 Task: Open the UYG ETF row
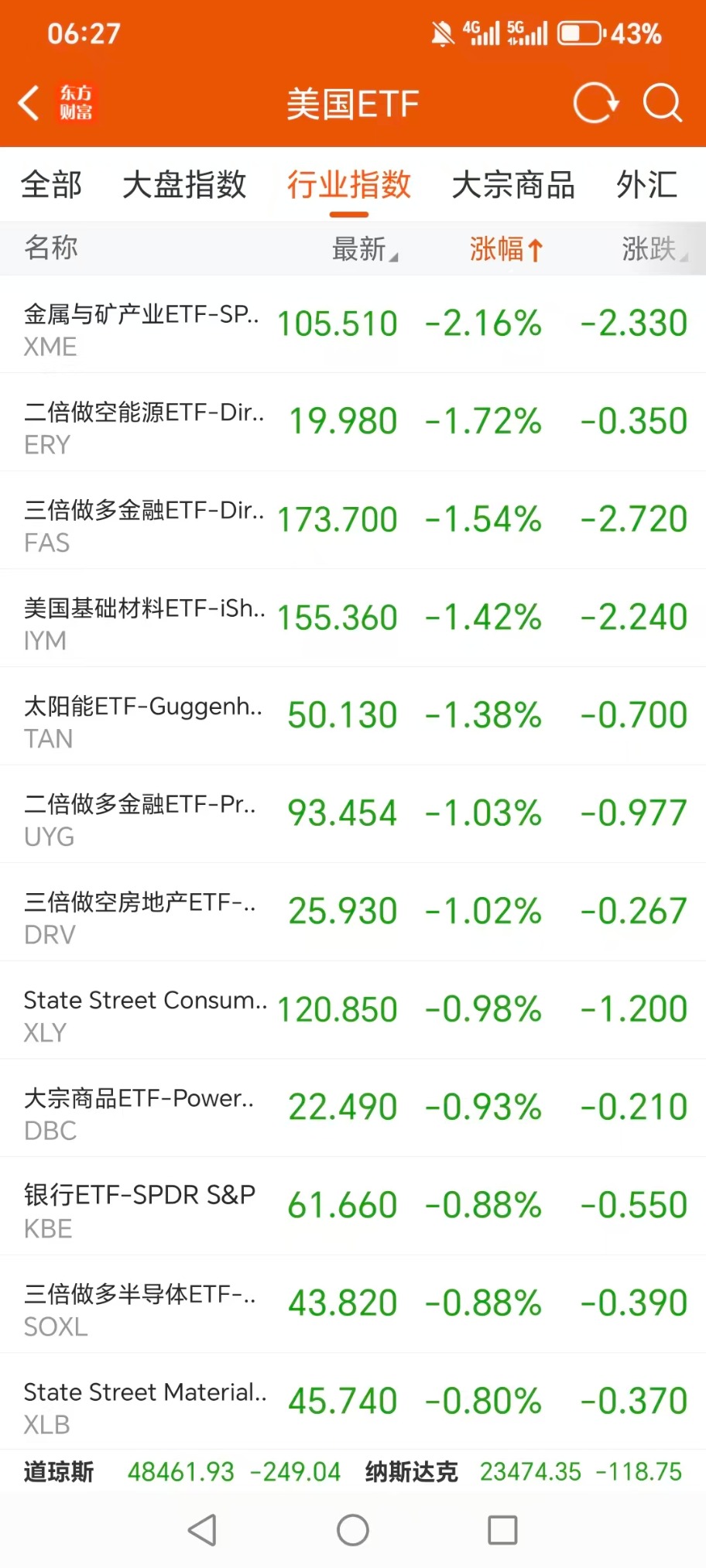pos(353,813)
